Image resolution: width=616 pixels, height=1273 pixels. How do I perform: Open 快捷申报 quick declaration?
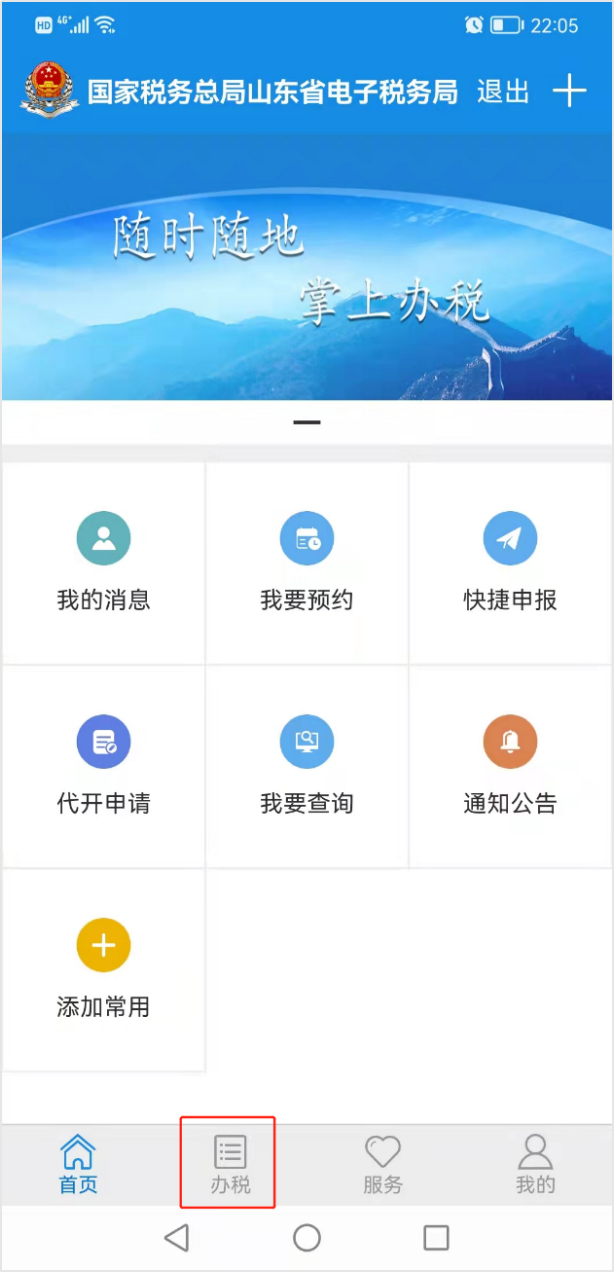click(x=510, y=562)
